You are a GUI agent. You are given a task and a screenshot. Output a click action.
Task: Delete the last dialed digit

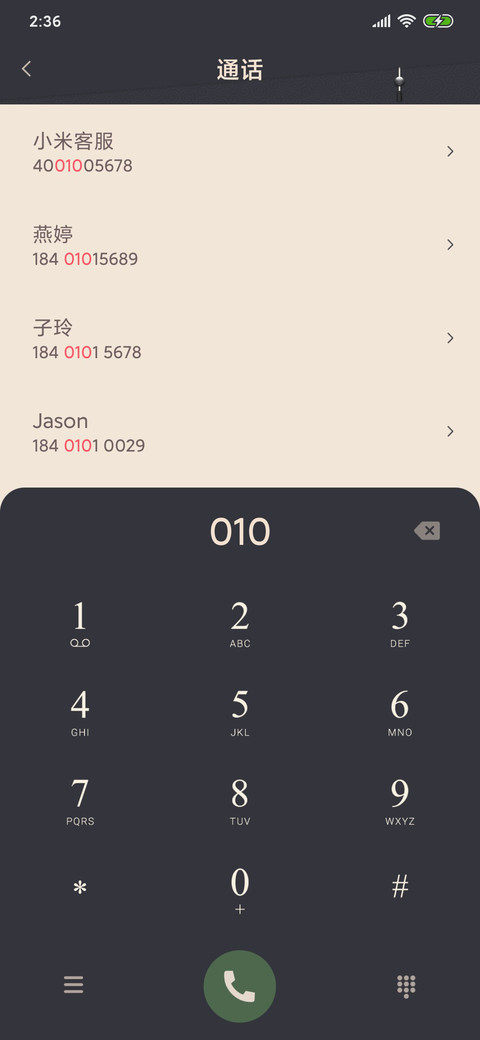[427, 531]
